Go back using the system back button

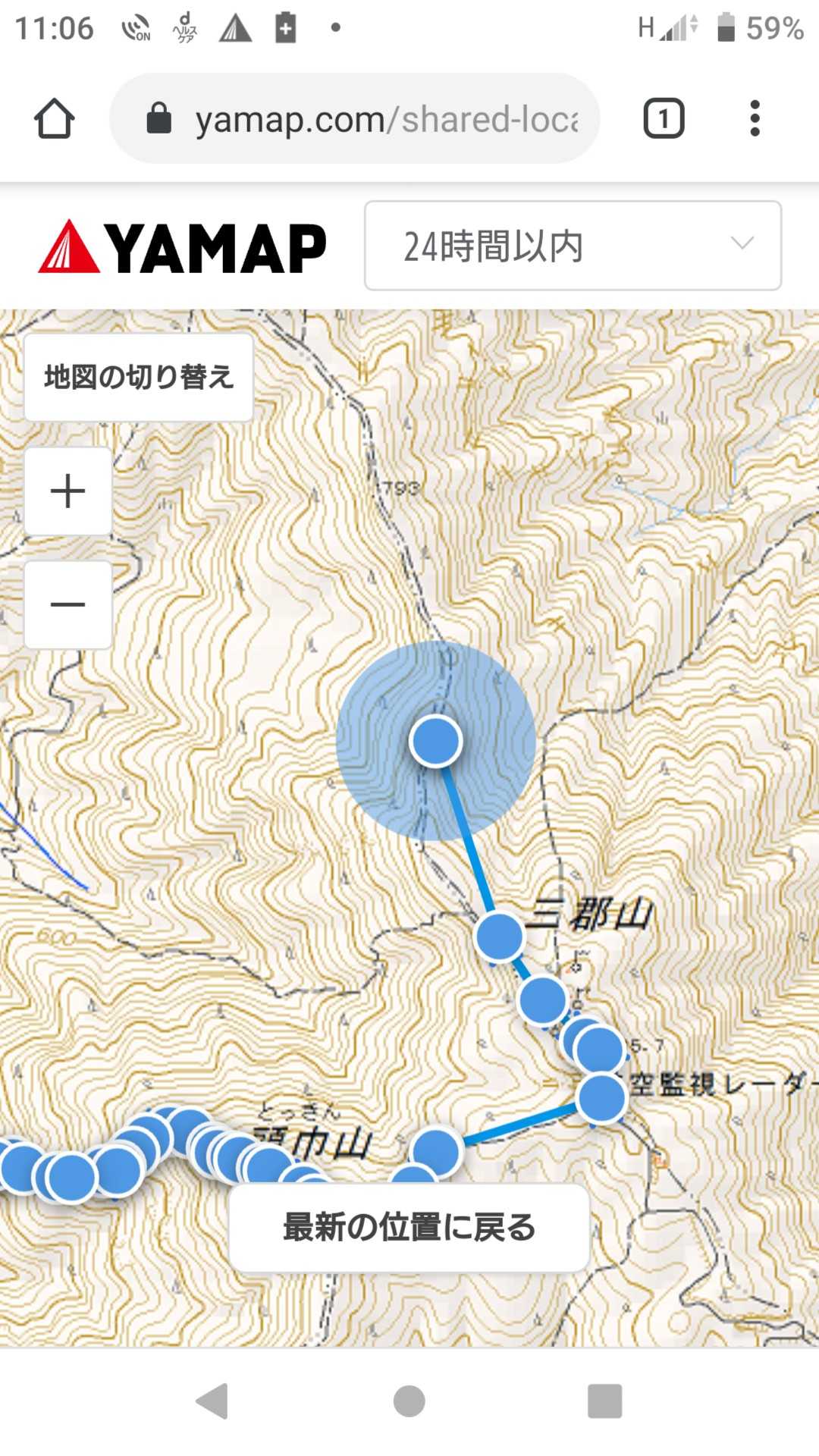[212, 1401]
